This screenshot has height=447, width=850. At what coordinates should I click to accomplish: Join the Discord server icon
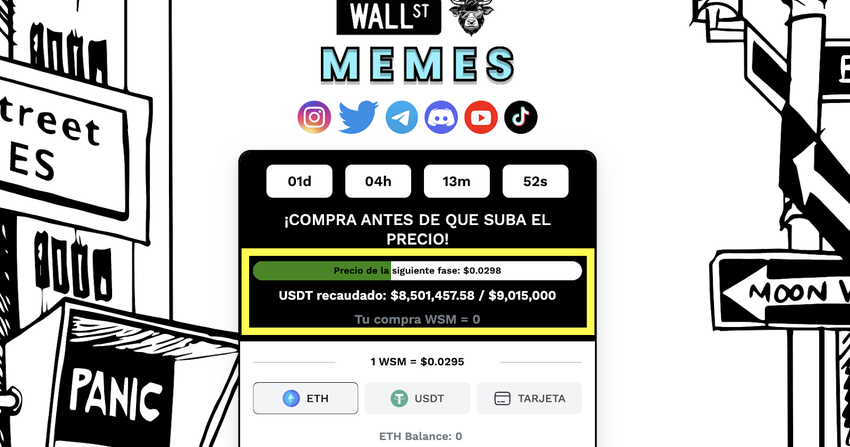(x=441, y=118)
